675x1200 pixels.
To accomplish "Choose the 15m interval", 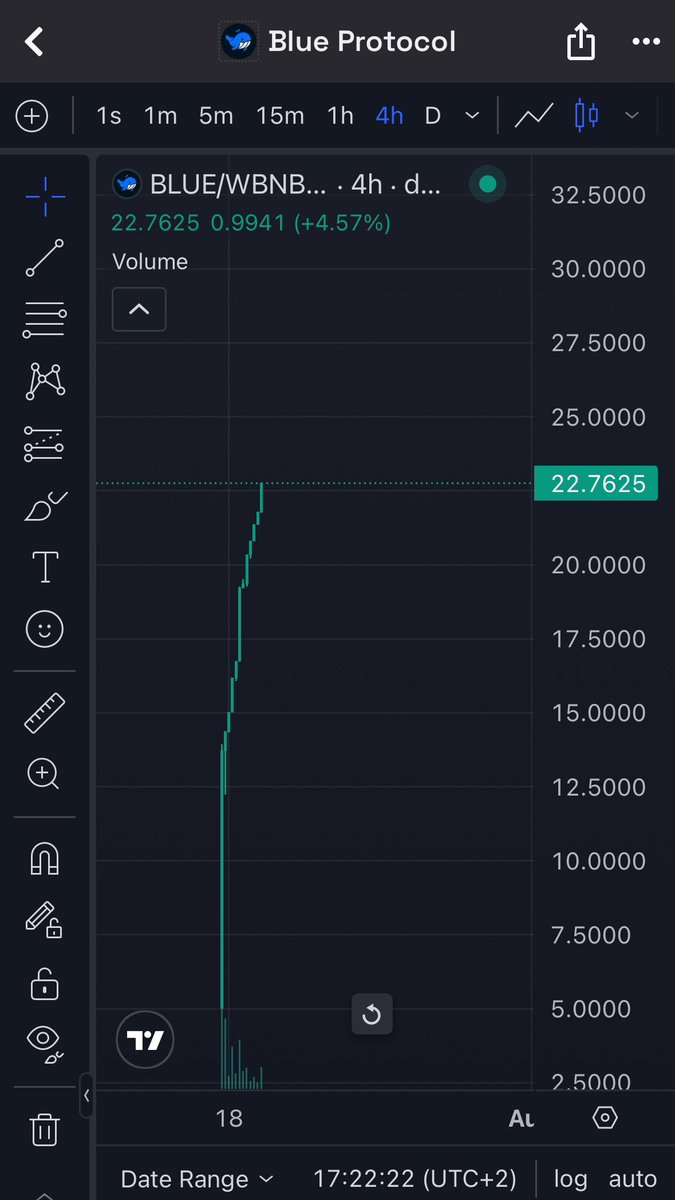I will (x=280, y=116).
